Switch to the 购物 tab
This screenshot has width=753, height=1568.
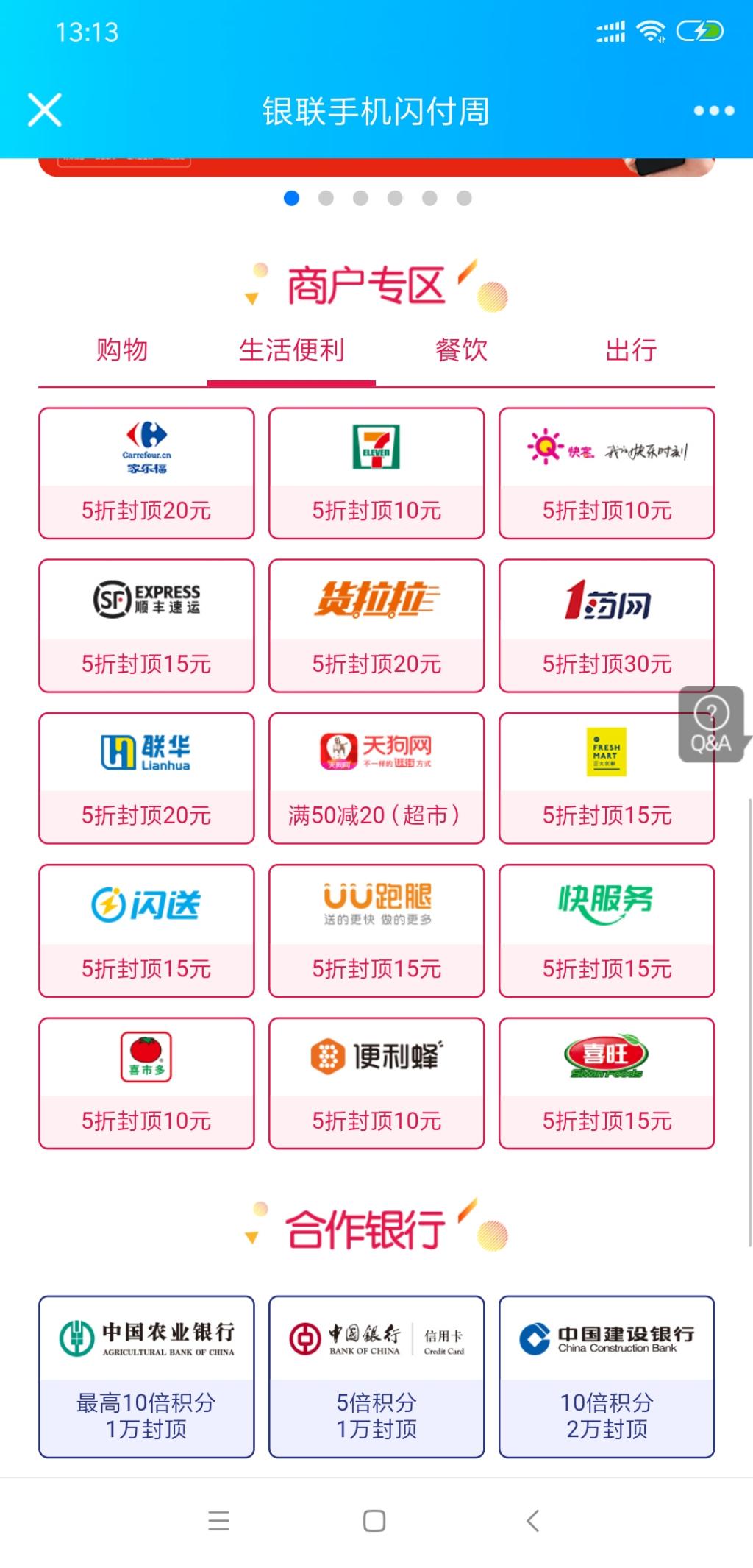tap(122, 350)
